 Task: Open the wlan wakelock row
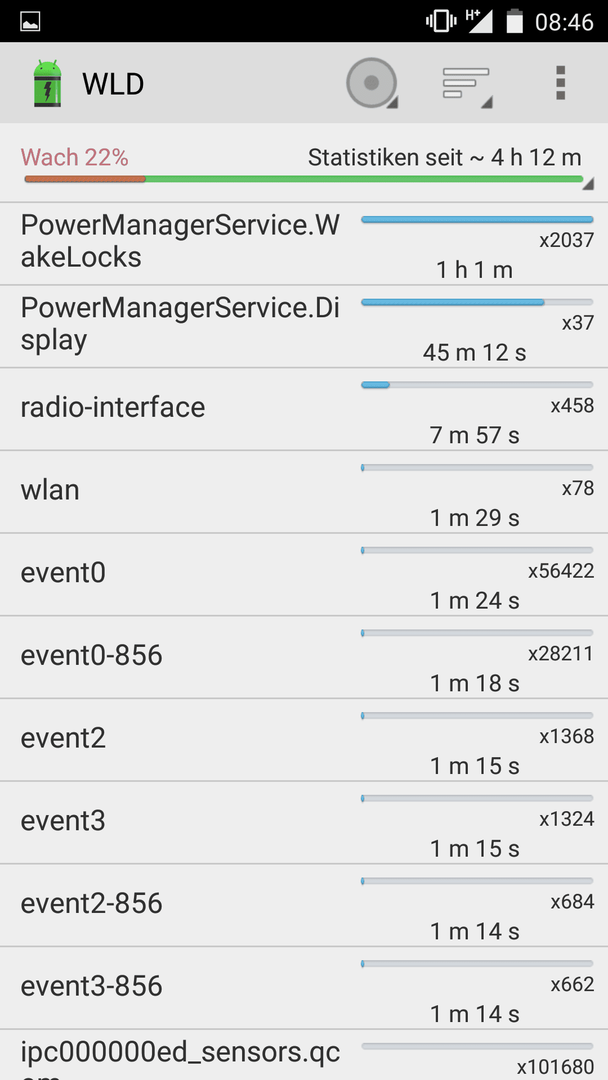[x=304, y=492]
